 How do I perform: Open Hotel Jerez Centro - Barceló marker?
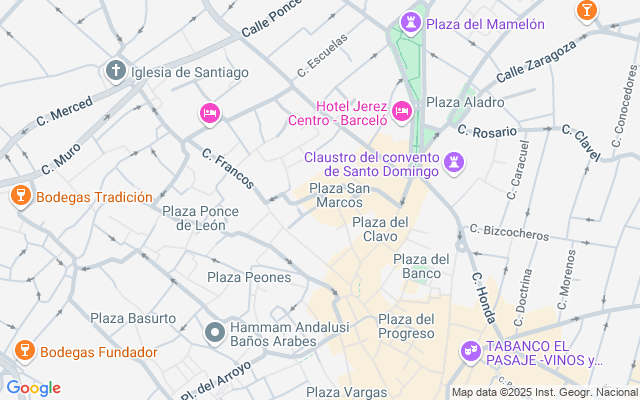(401, 111)
